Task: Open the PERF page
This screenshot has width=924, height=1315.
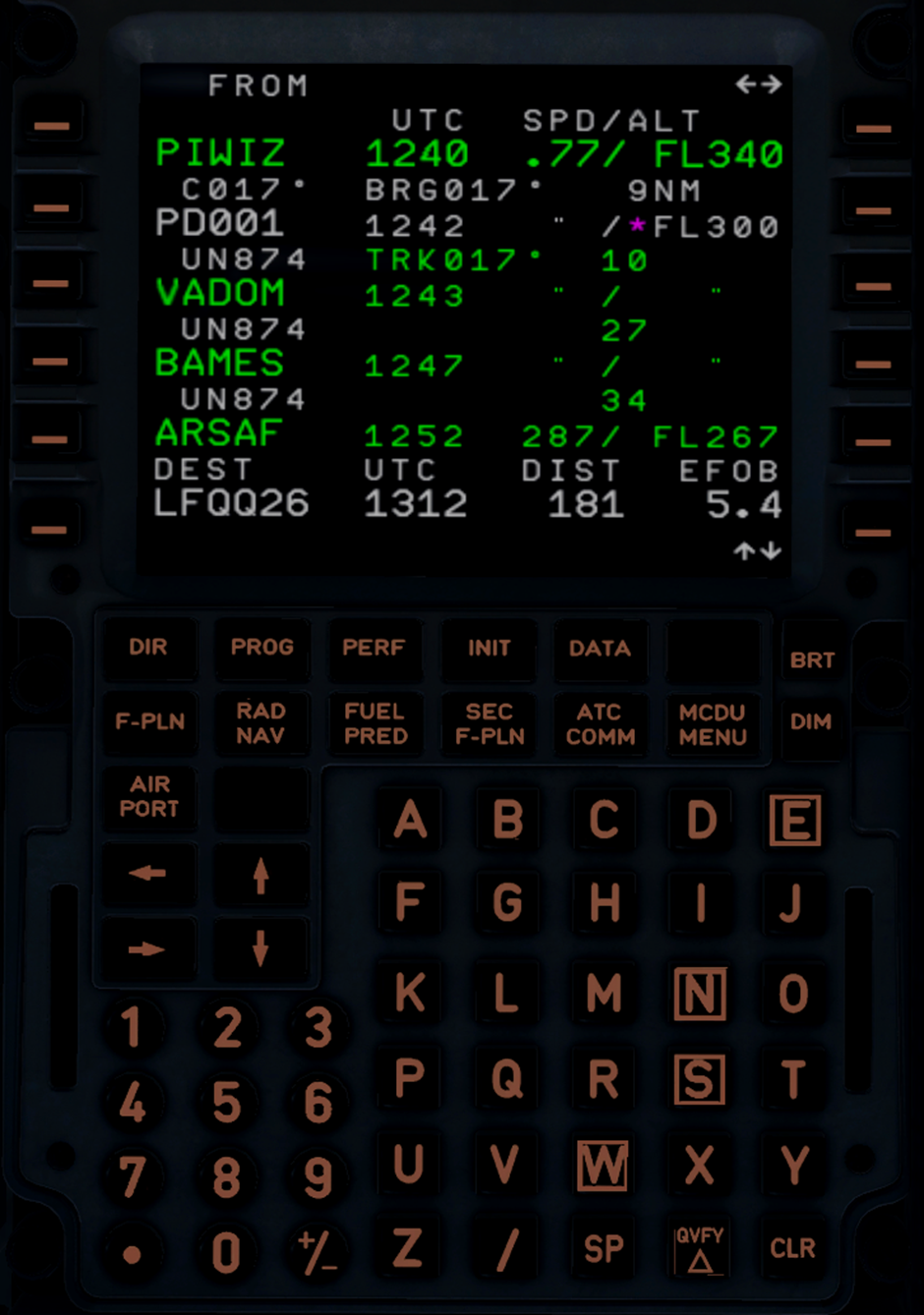Action: [374, 648]
